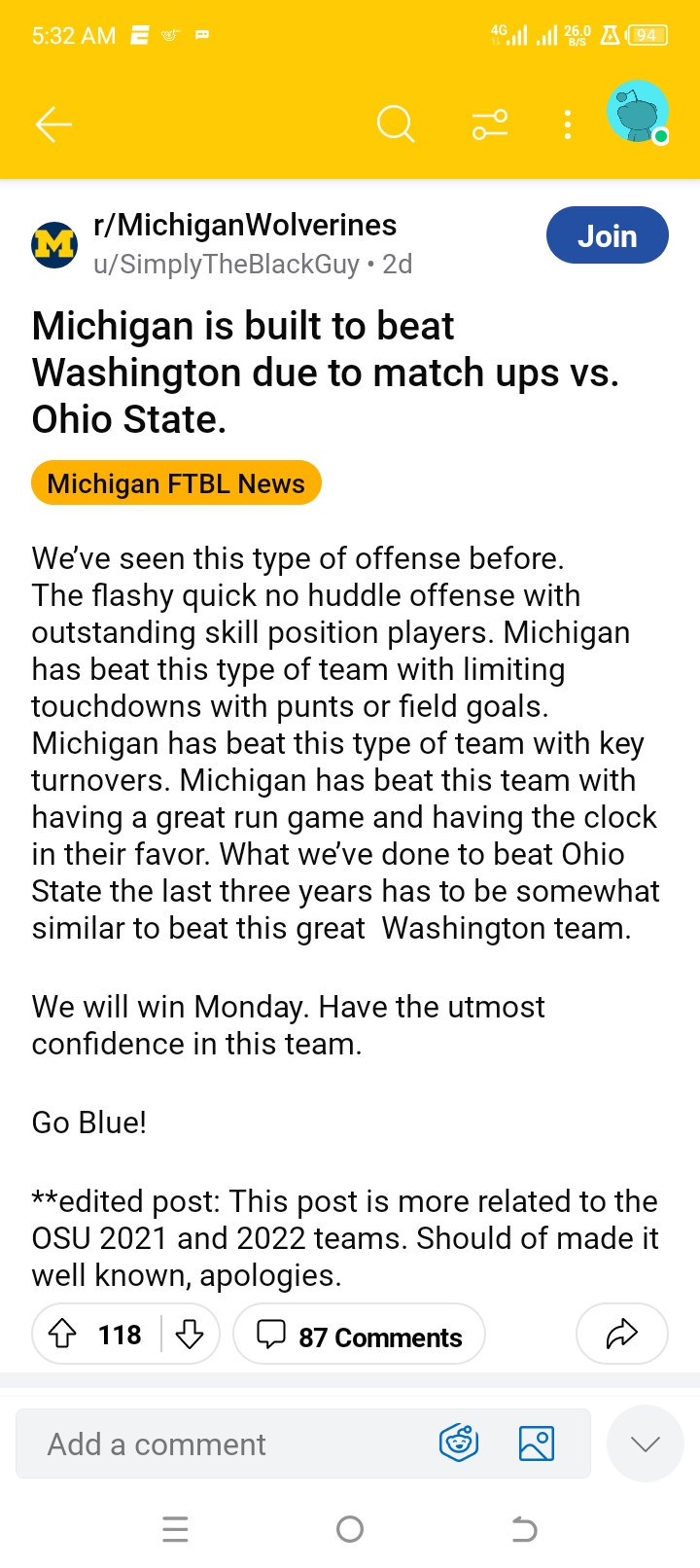View u/SimplyTheBlackGuy's profile
This screenshot has width=700, height=1568.
(x=227, y=265)
